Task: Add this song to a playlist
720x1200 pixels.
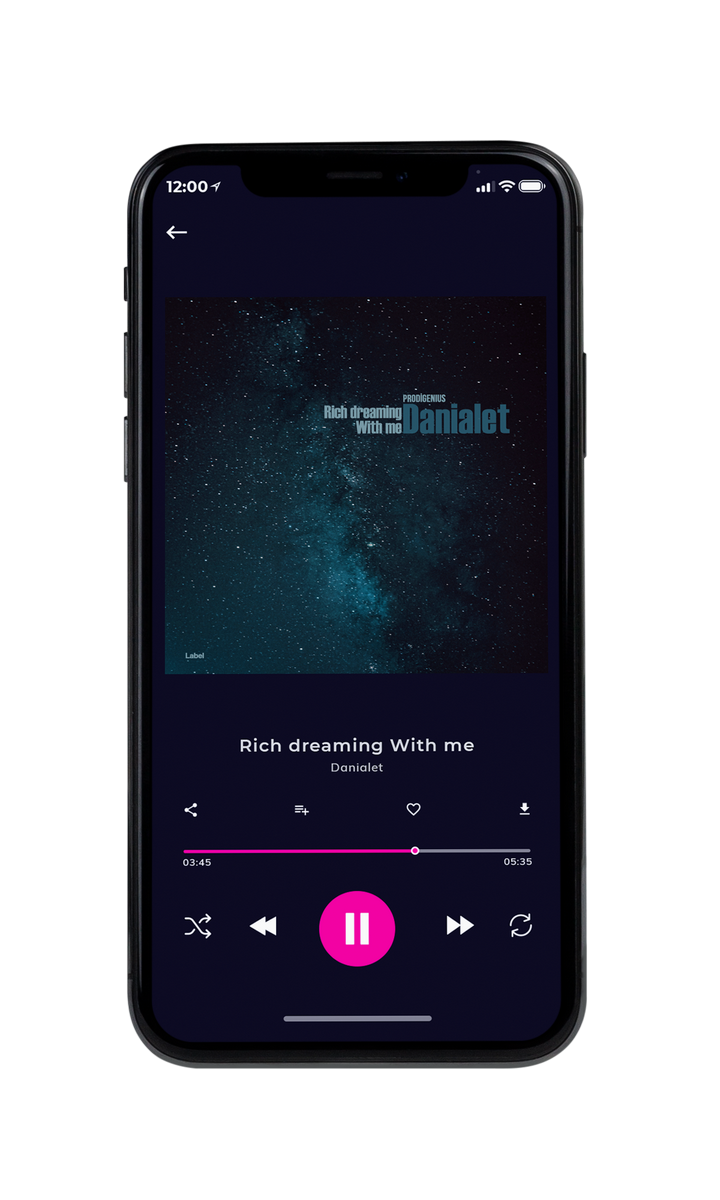Action: click(x=301, y=810)
